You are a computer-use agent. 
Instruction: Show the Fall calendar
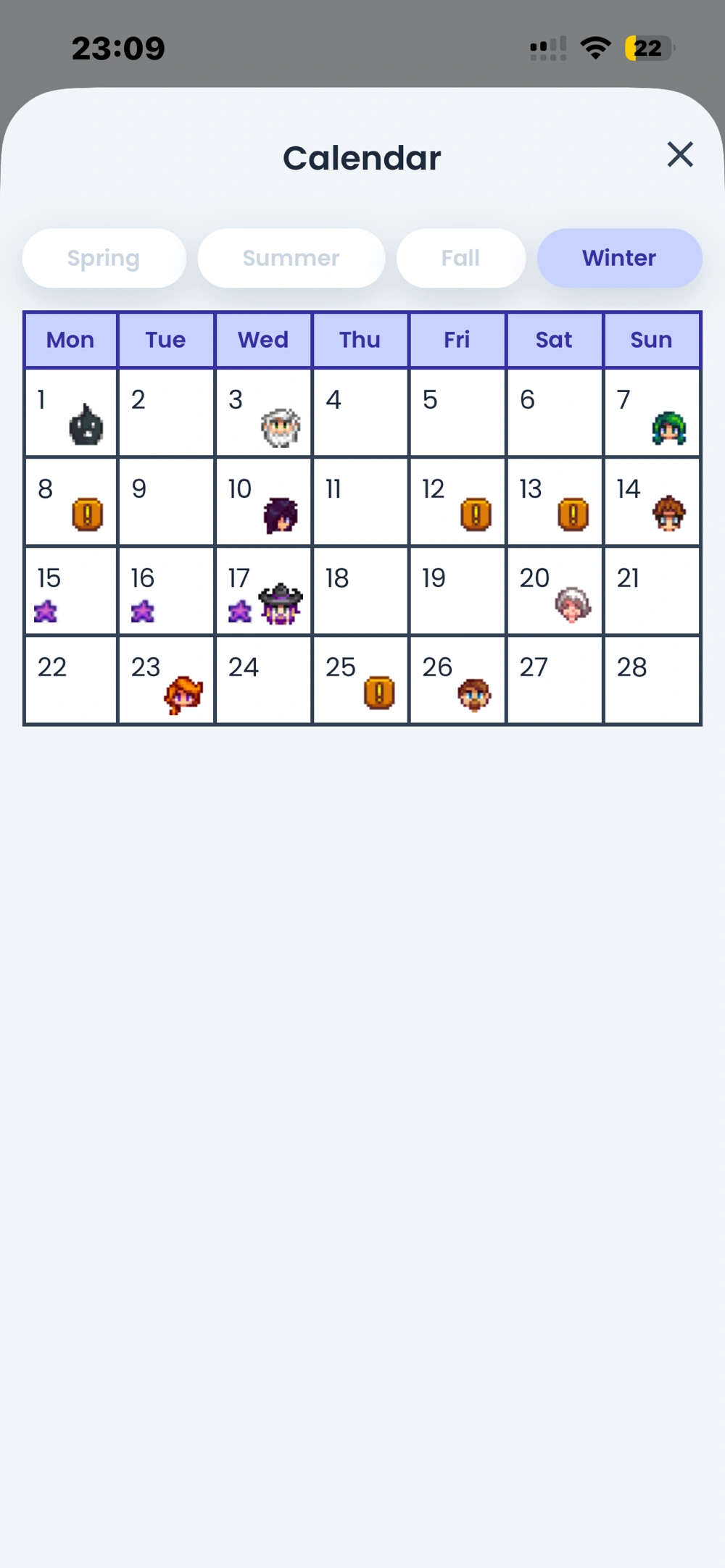[x=460, y=258]
